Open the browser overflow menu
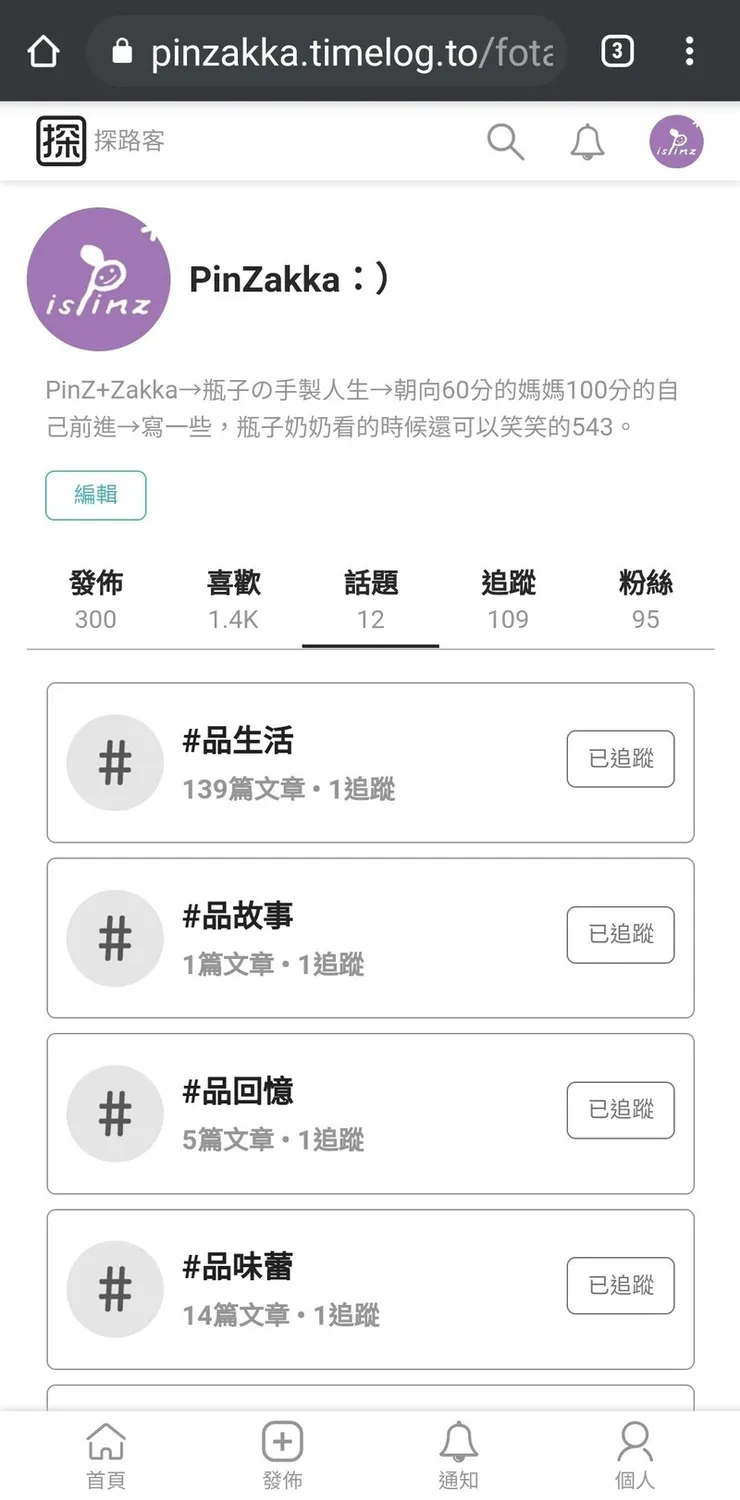The width and height of the screenshot is (740, 1500). tap(691, 51)
